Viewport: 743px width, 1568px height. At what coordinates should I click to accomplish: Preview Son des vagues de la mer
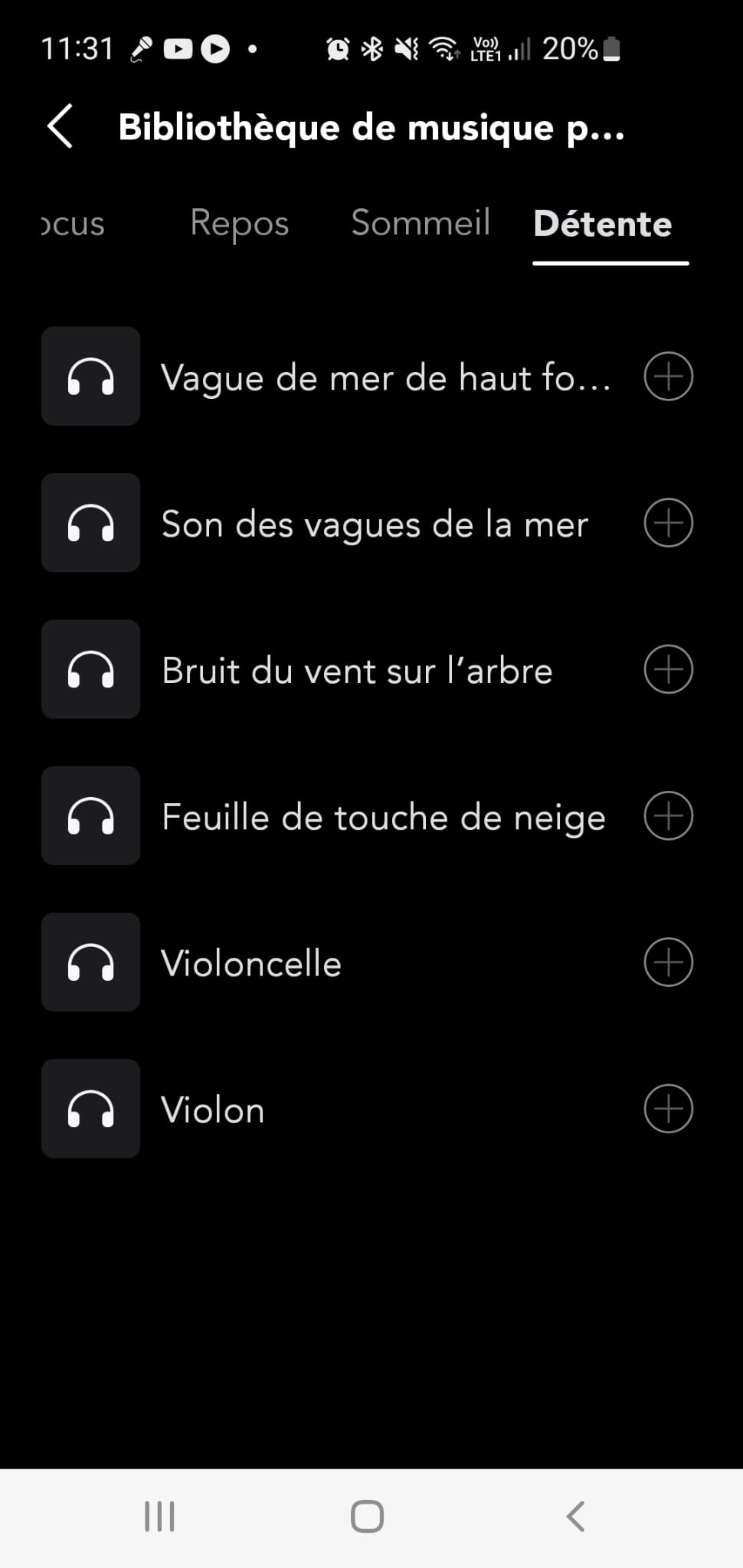90,523
